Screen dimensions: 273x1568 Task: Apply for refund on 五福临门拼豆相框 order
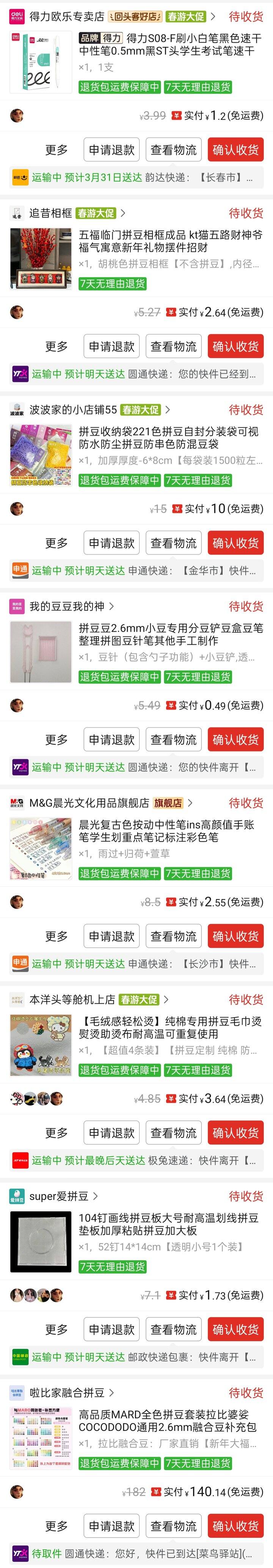coord(111,346)
